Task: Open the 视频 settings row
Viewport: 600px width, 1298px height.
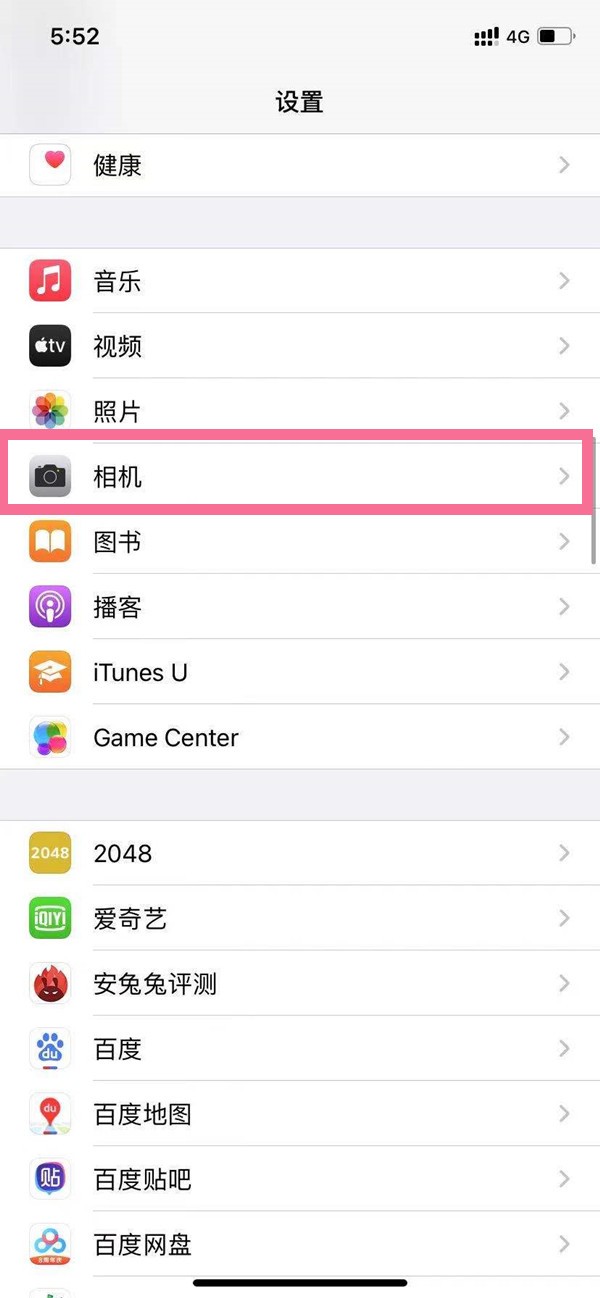Action: [x=300, y=346]
